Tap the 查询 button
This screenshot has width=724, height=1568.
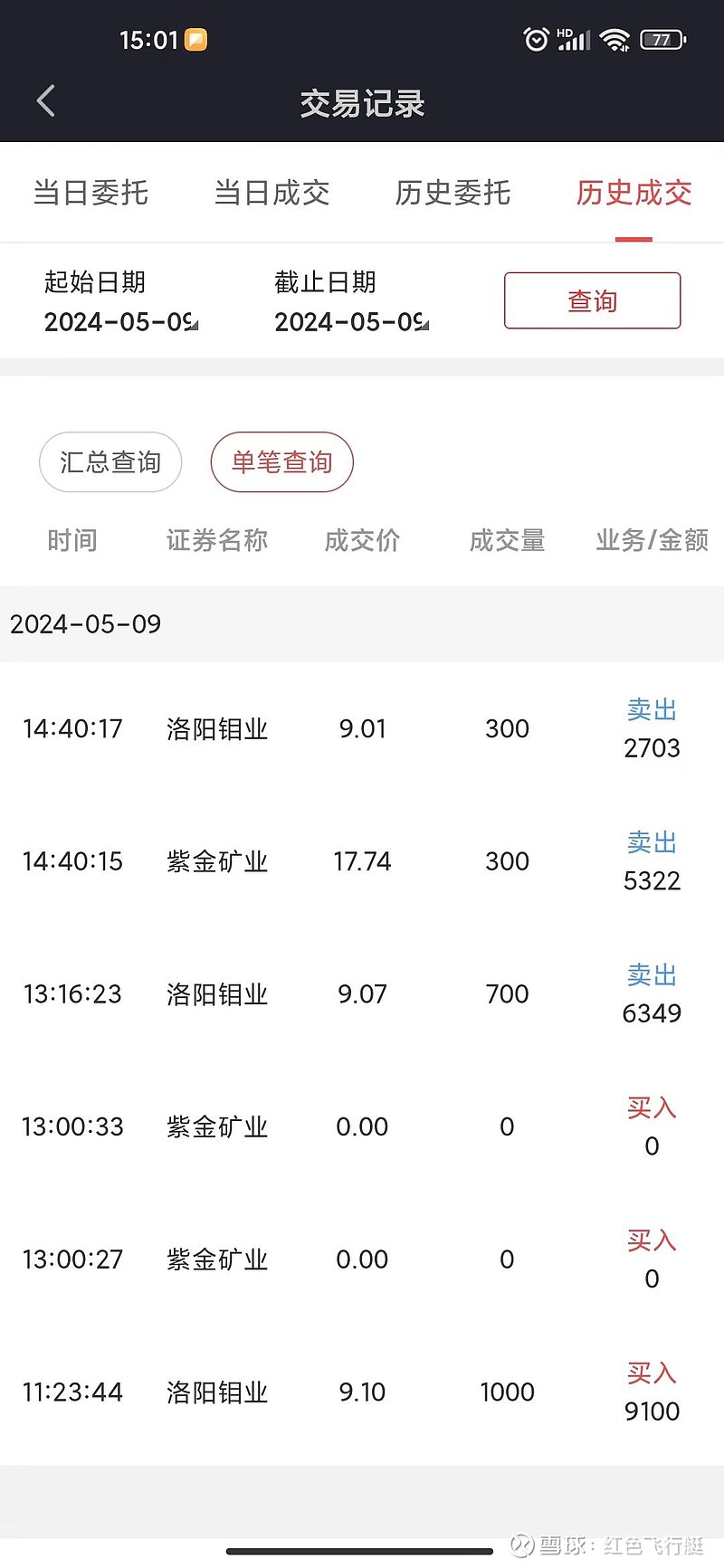point(592,300)
